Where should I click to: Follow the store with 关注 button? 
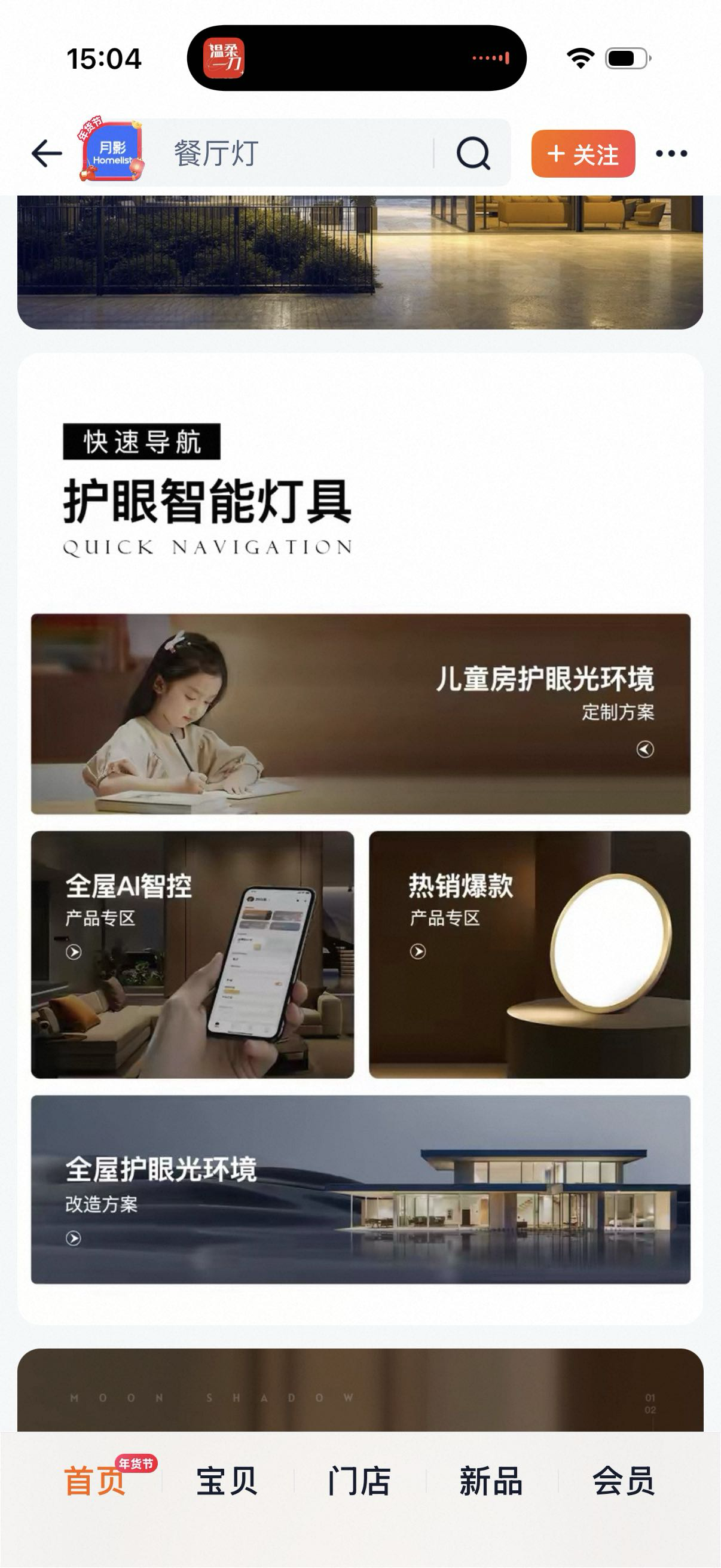pyautogui.click(x=583, y=153)
